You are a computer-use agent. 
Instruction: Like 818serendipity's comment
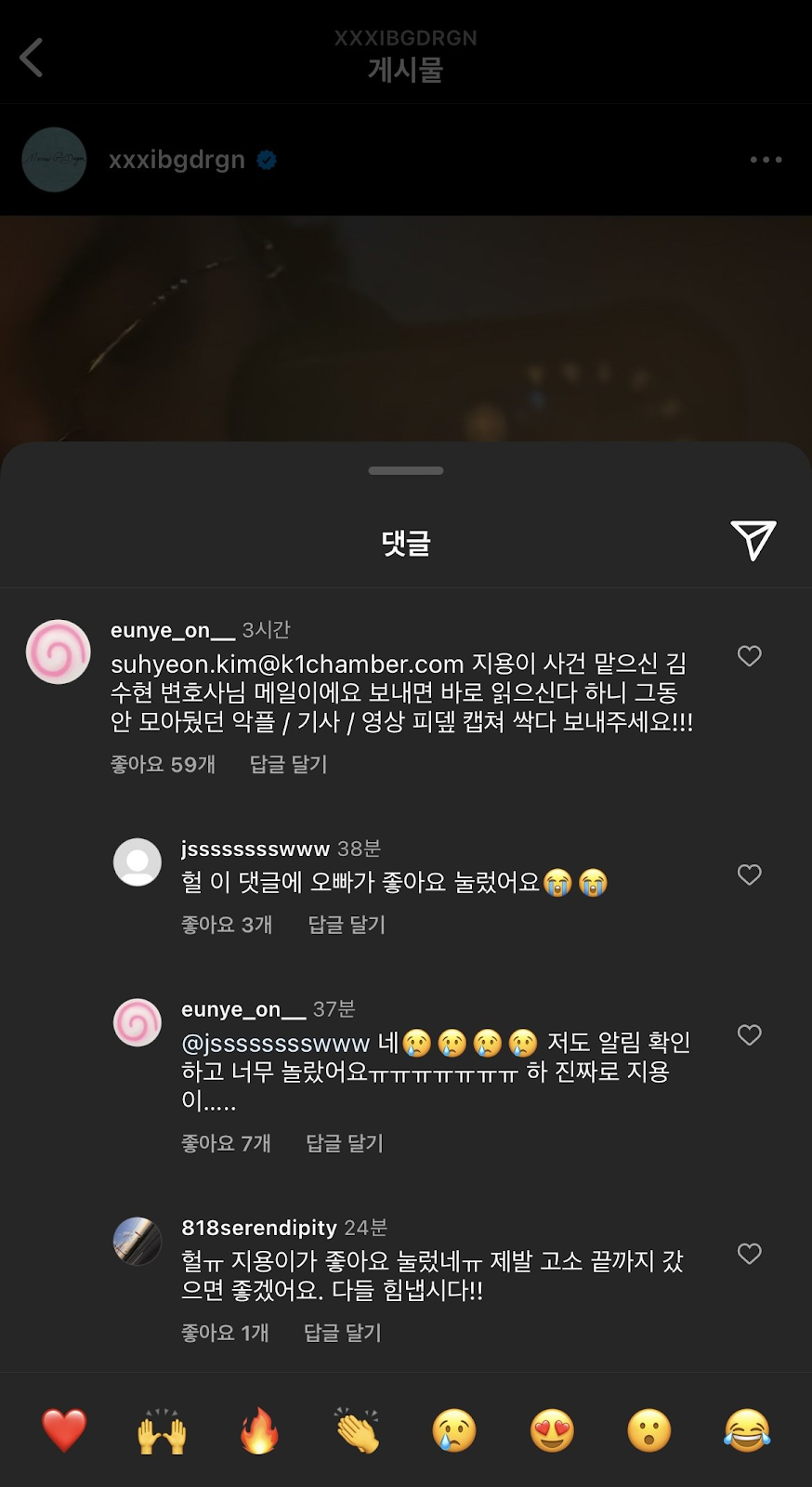click(749, 1254)
